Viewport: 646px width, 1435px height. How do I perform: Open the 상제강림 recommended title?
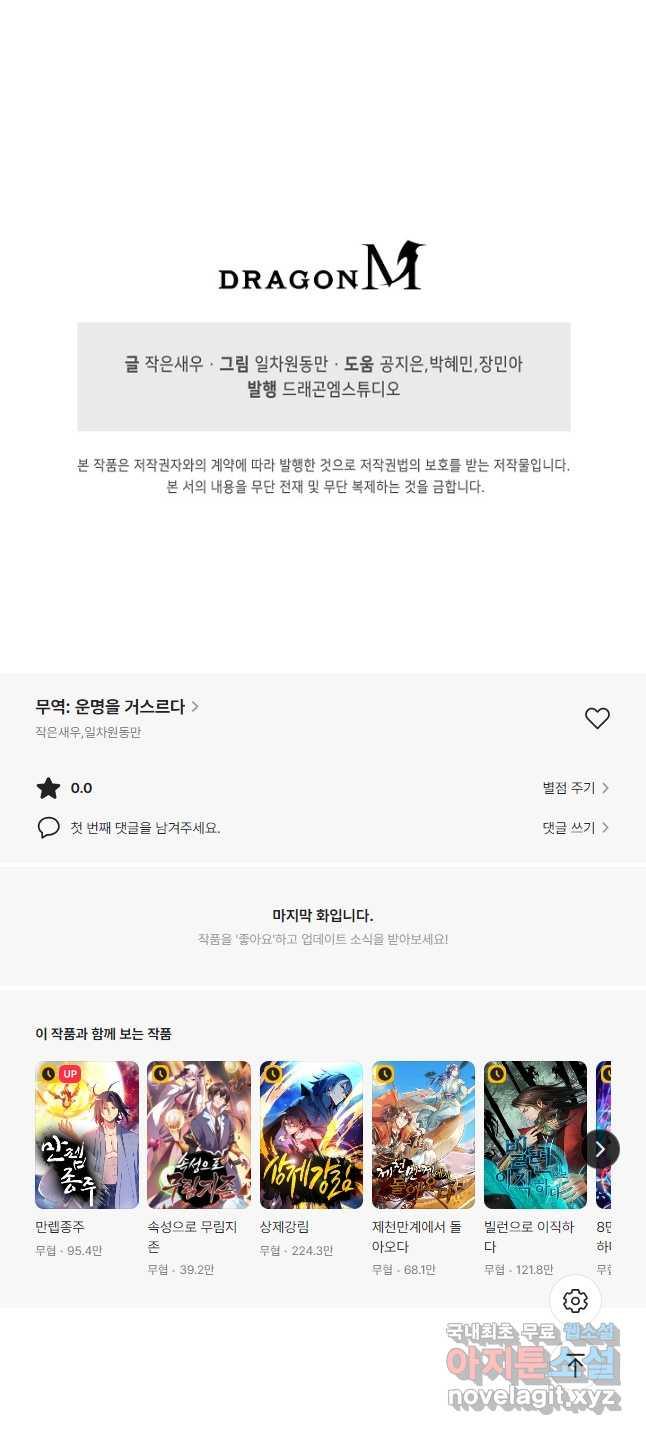(311, 1135)
